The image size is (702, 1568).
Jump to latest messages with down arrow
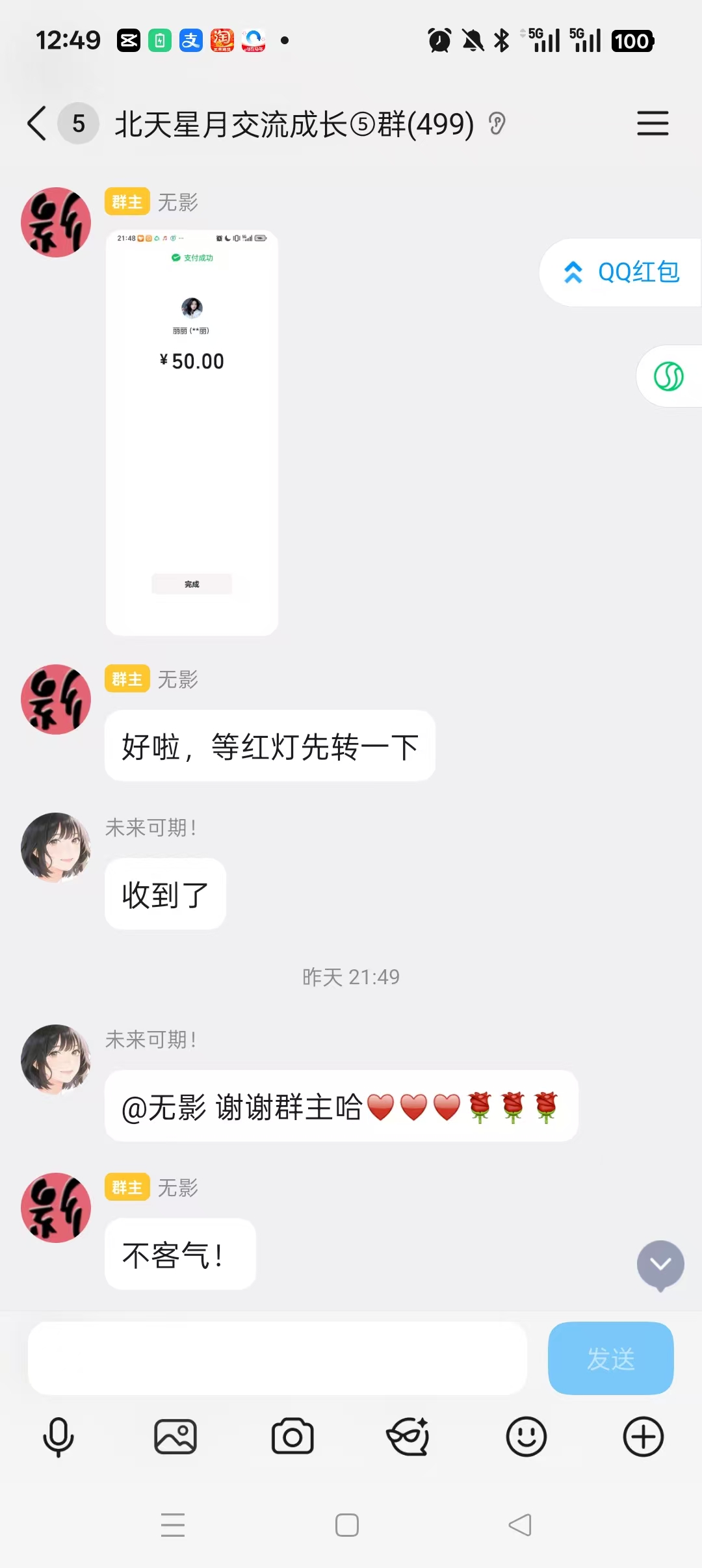[660, 1264]
